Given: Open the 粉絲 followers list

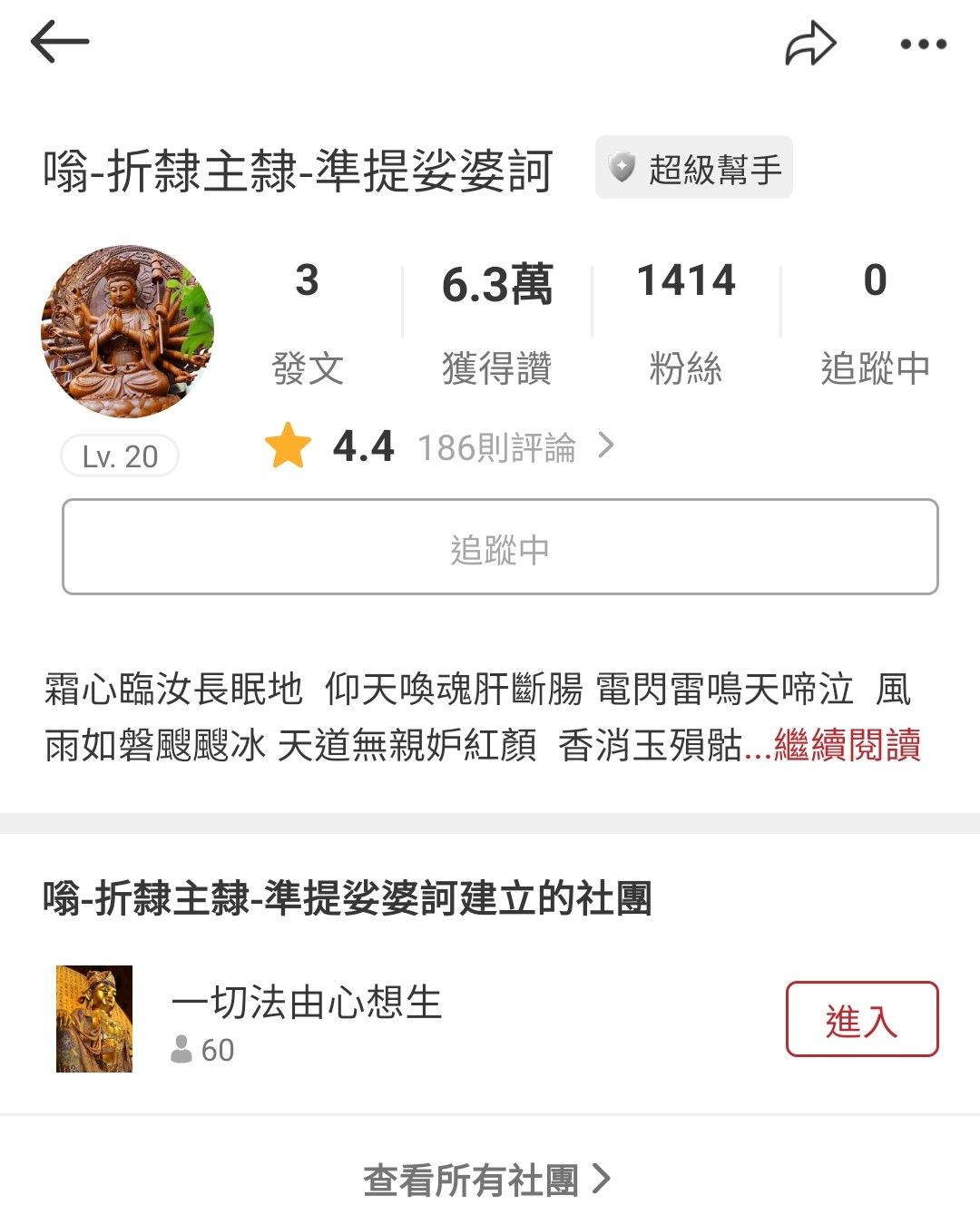Looking at the screenshot, I should [x=686, y=322].
